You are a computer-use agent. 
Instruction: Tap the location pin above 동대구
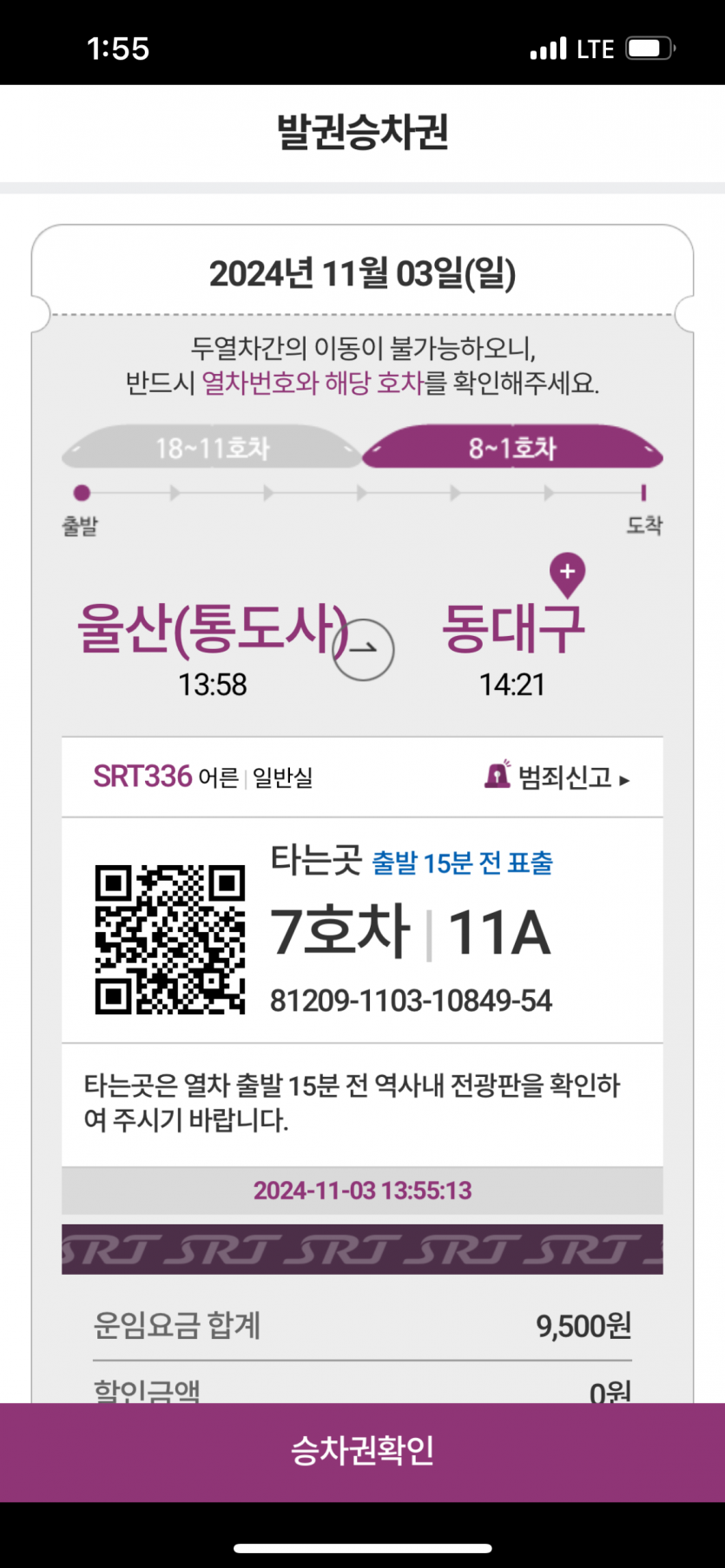click(x=567, y=574)
